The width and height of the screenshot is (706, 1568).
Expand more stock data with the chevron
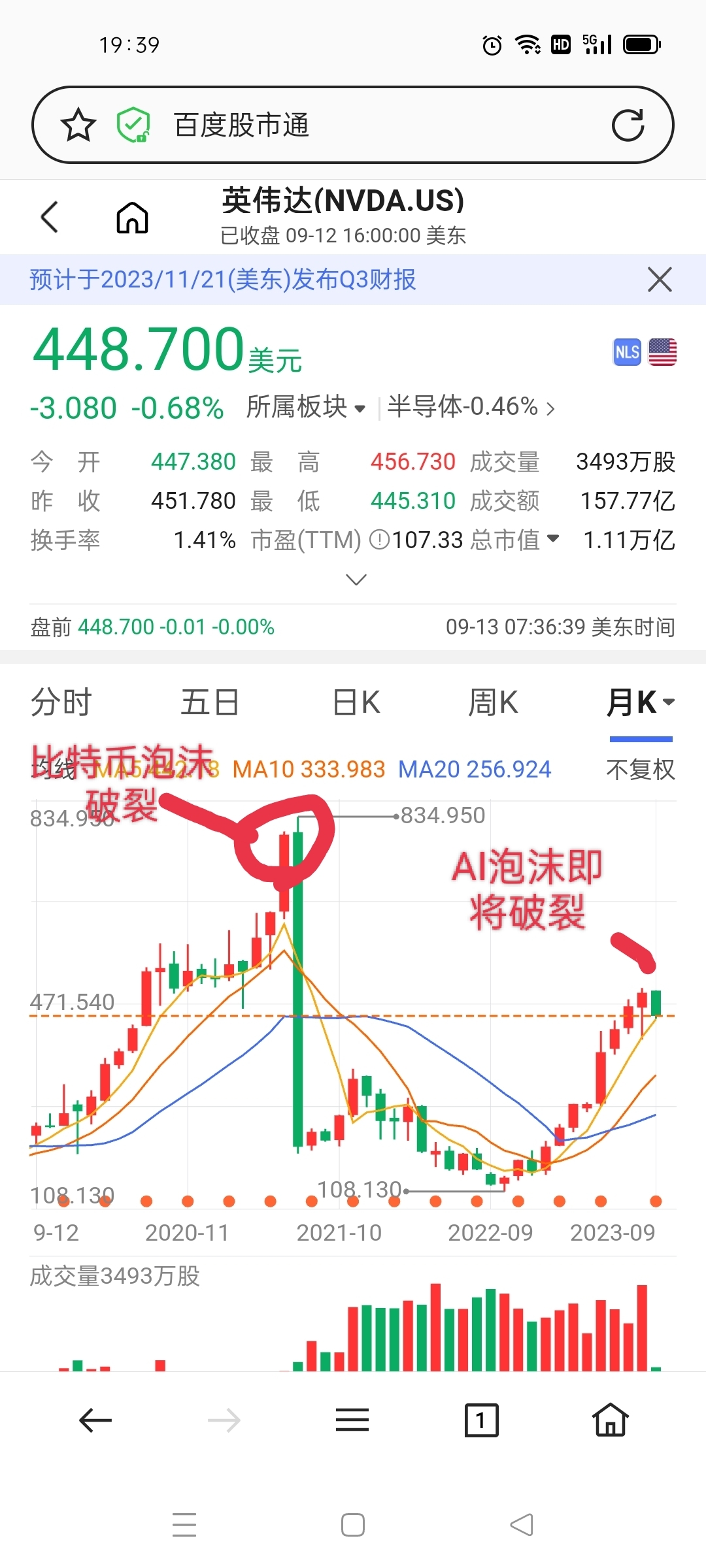coord(356,580)
